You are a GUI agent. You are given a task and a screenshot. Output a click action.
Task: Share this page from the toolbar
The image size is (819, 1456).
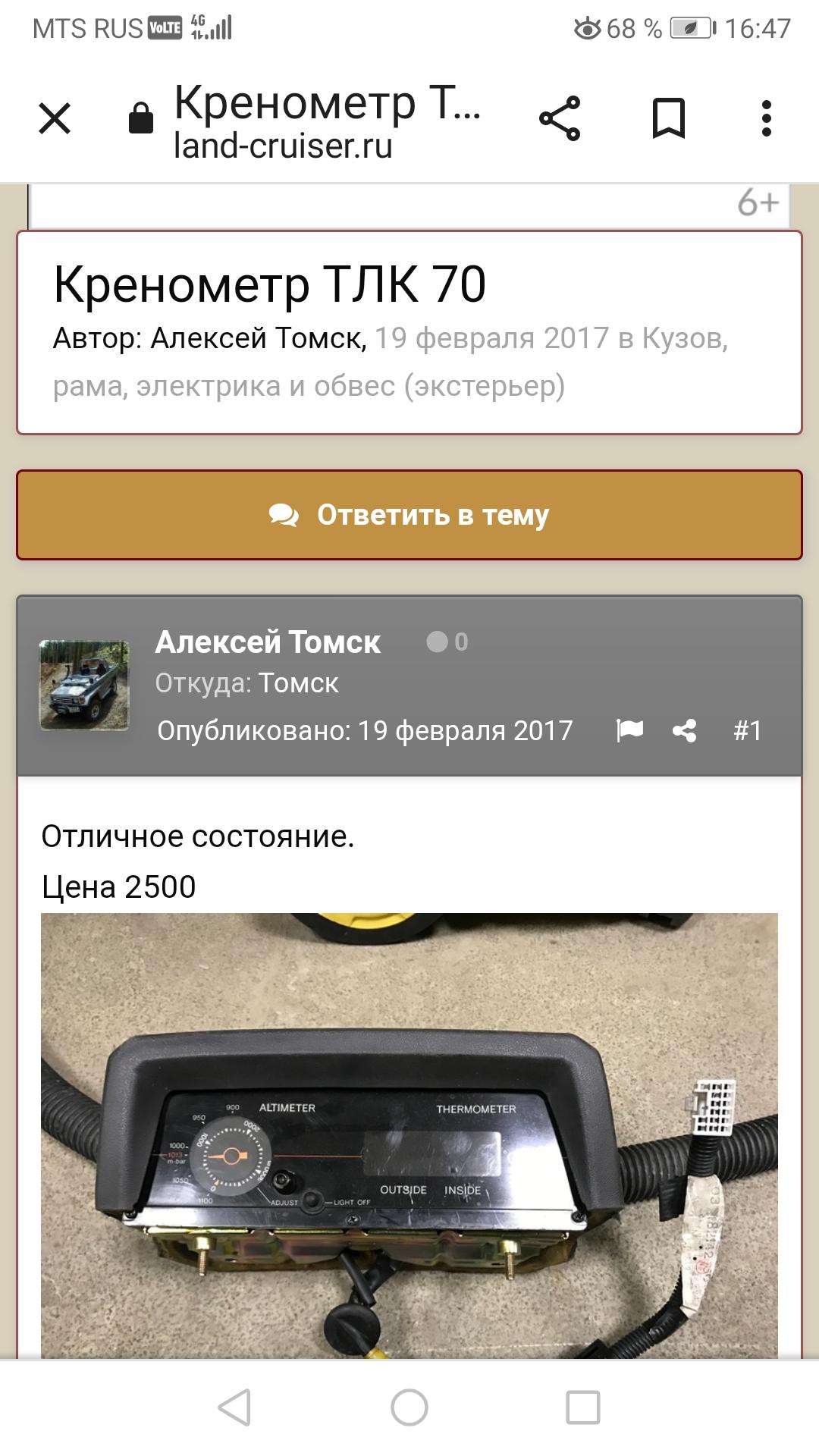click(560, 119)
